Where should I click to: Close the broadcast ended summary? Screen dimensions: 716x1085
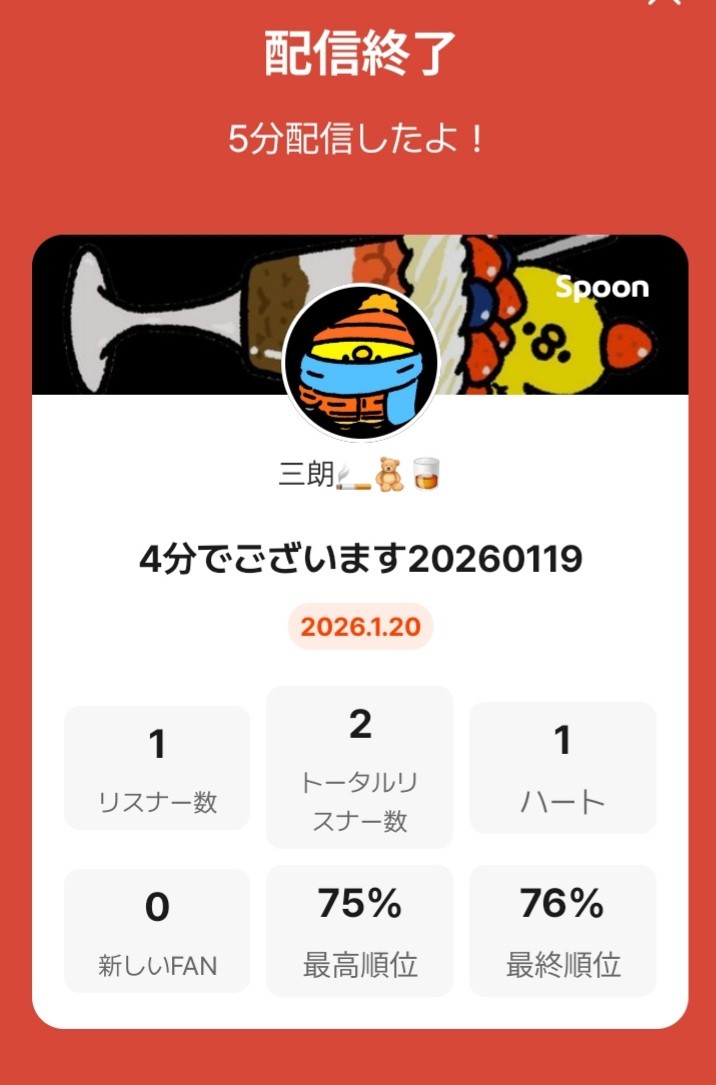[664, 3]
